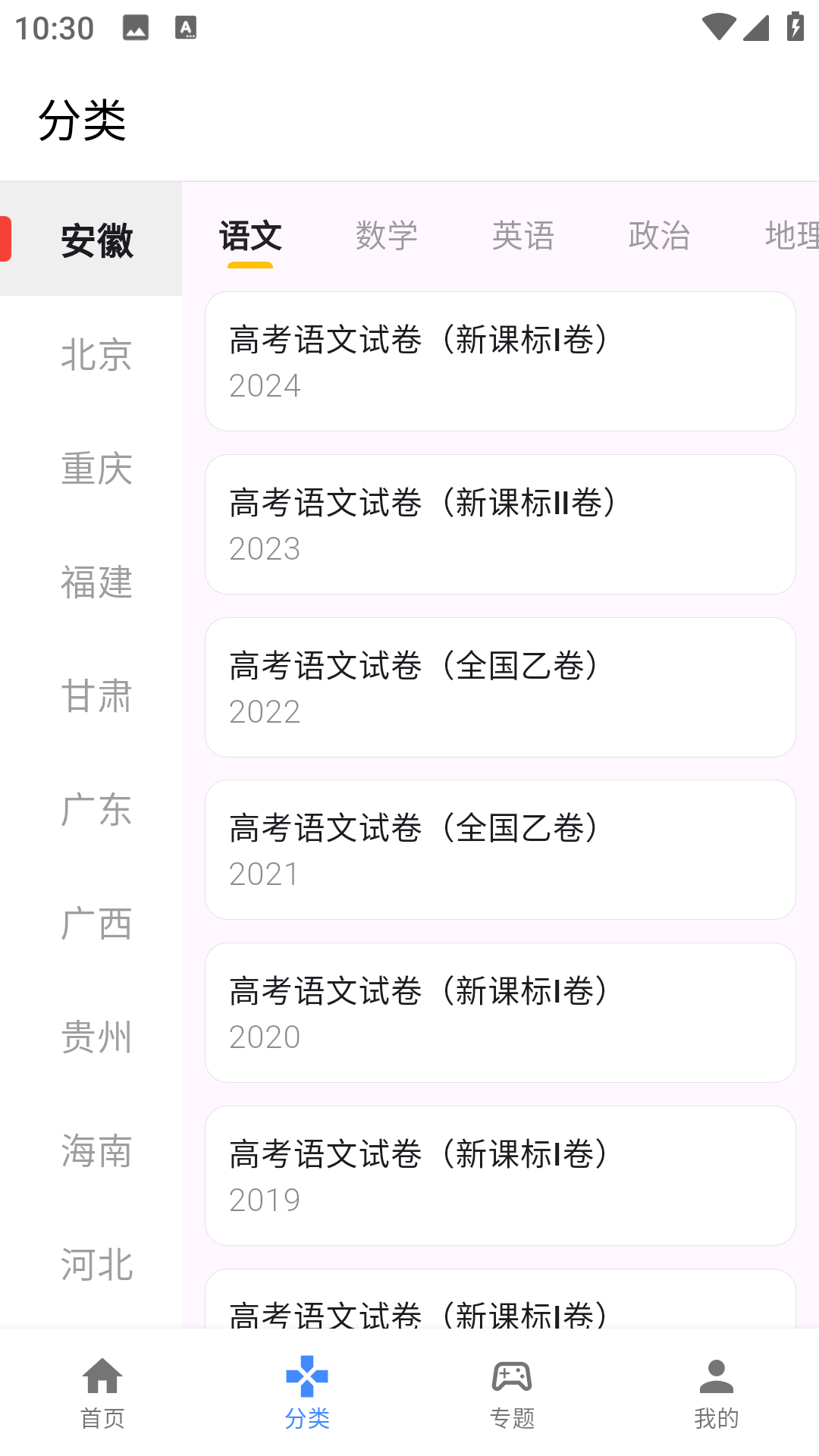Open the 2022 全国乙卷 paper
This screenshot has width=819, height=1456.
(500, 687)
